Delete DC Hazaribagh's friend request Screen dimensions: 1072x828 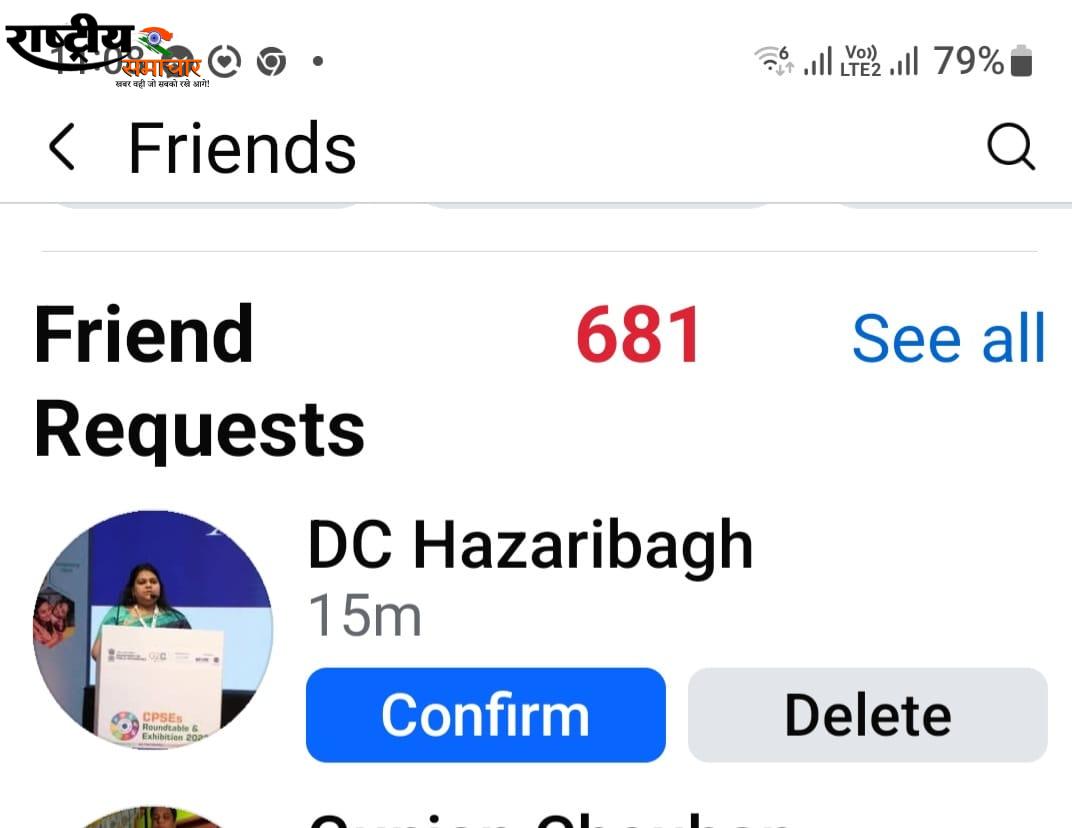pos(867,715)
